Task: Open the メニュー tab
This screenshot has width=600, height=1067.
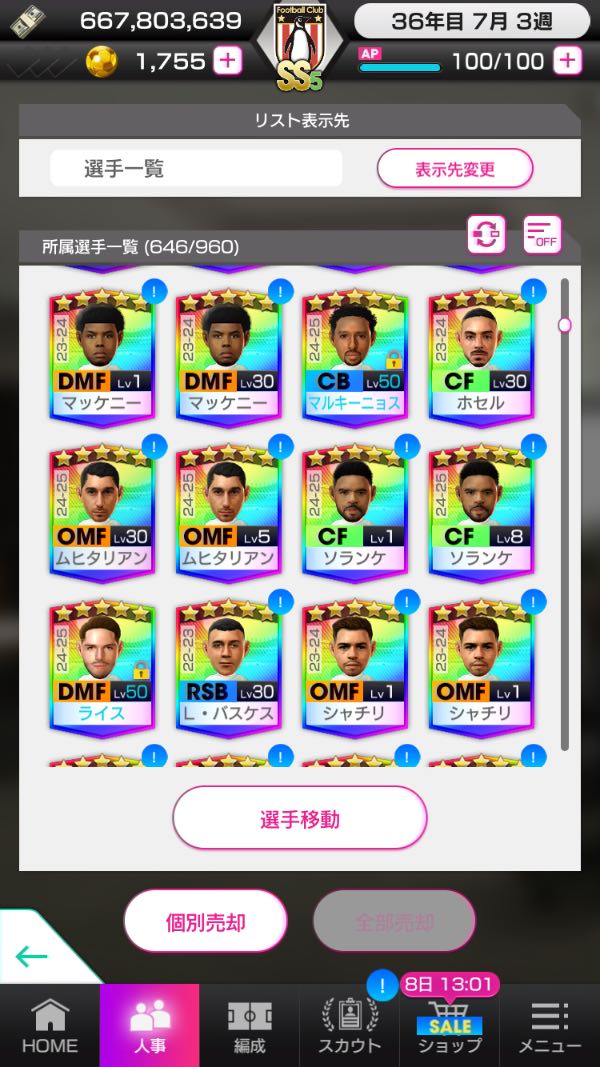Action: pyautogui.click(x=550, y=1027)
